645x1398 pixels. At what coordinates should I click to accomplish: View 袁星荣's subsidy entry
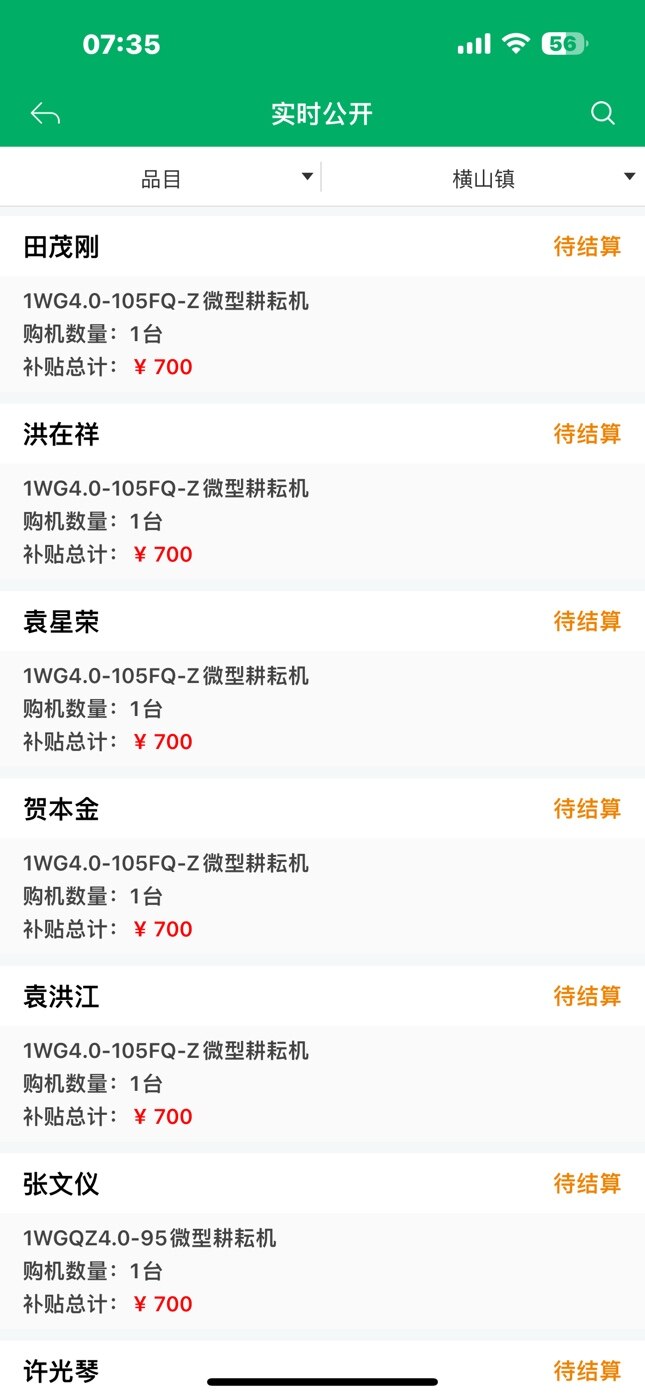pos(322,685)
